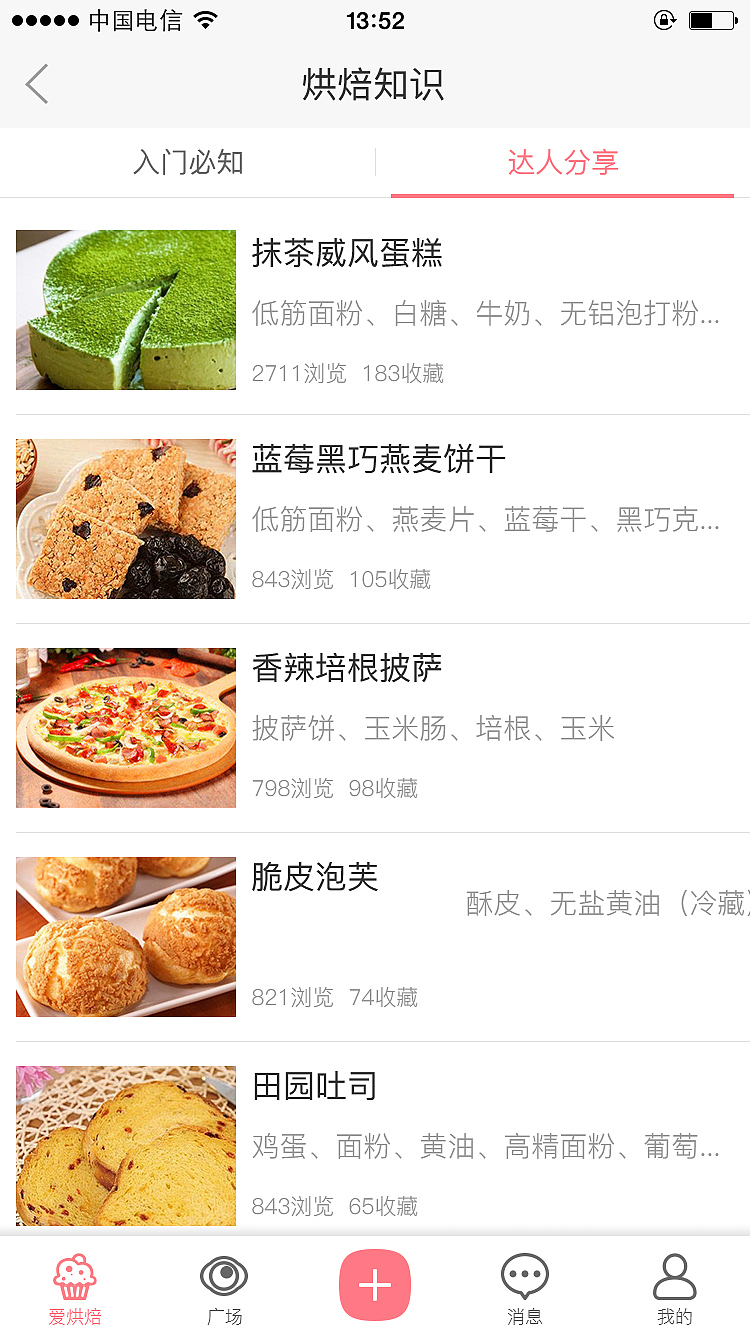Tap the battery indicator in the status bar

712,19
